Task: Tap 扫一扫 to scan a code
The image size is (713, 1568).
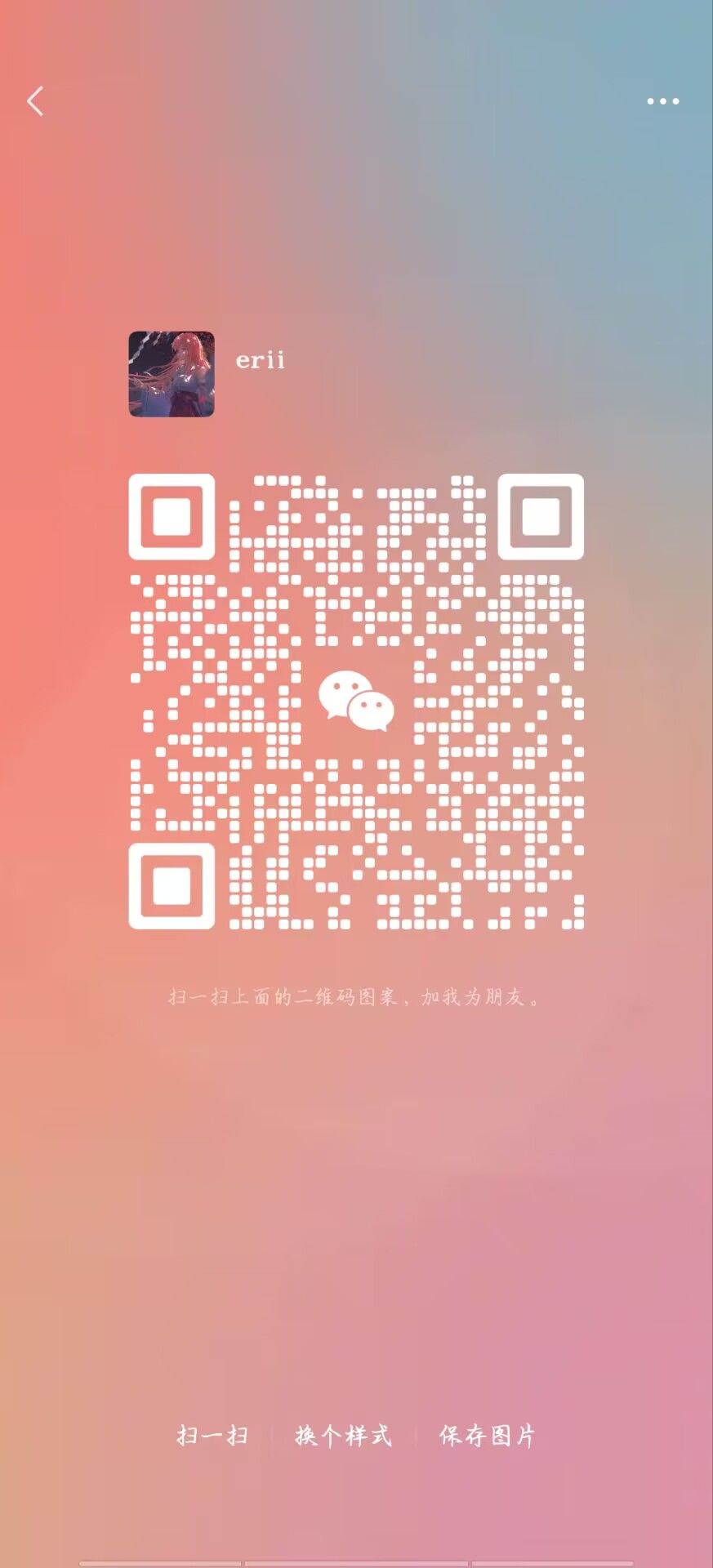Action: [x=212, y=1435]
